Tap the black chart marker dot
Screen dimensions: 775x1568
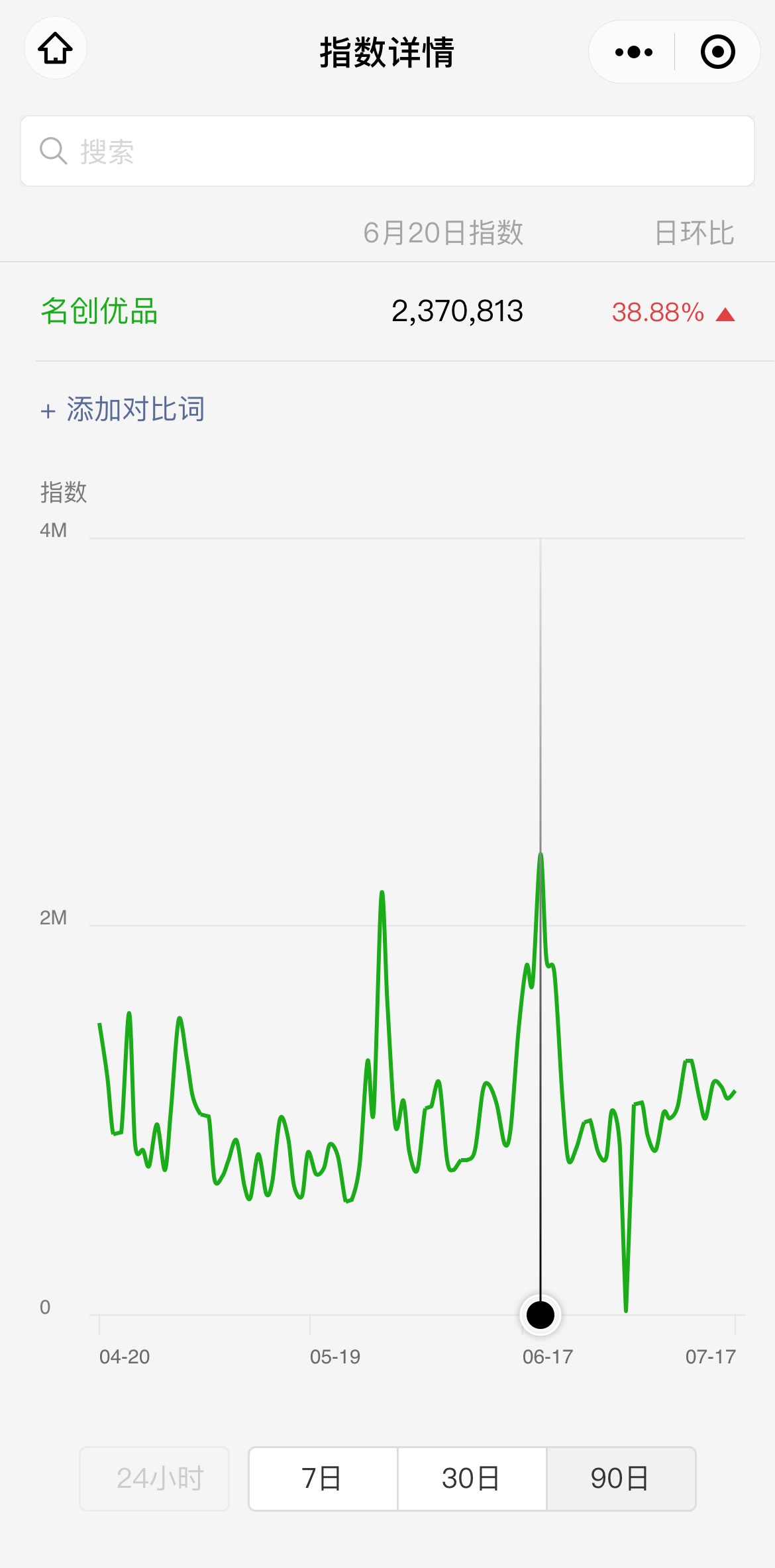coord(541,1314)
